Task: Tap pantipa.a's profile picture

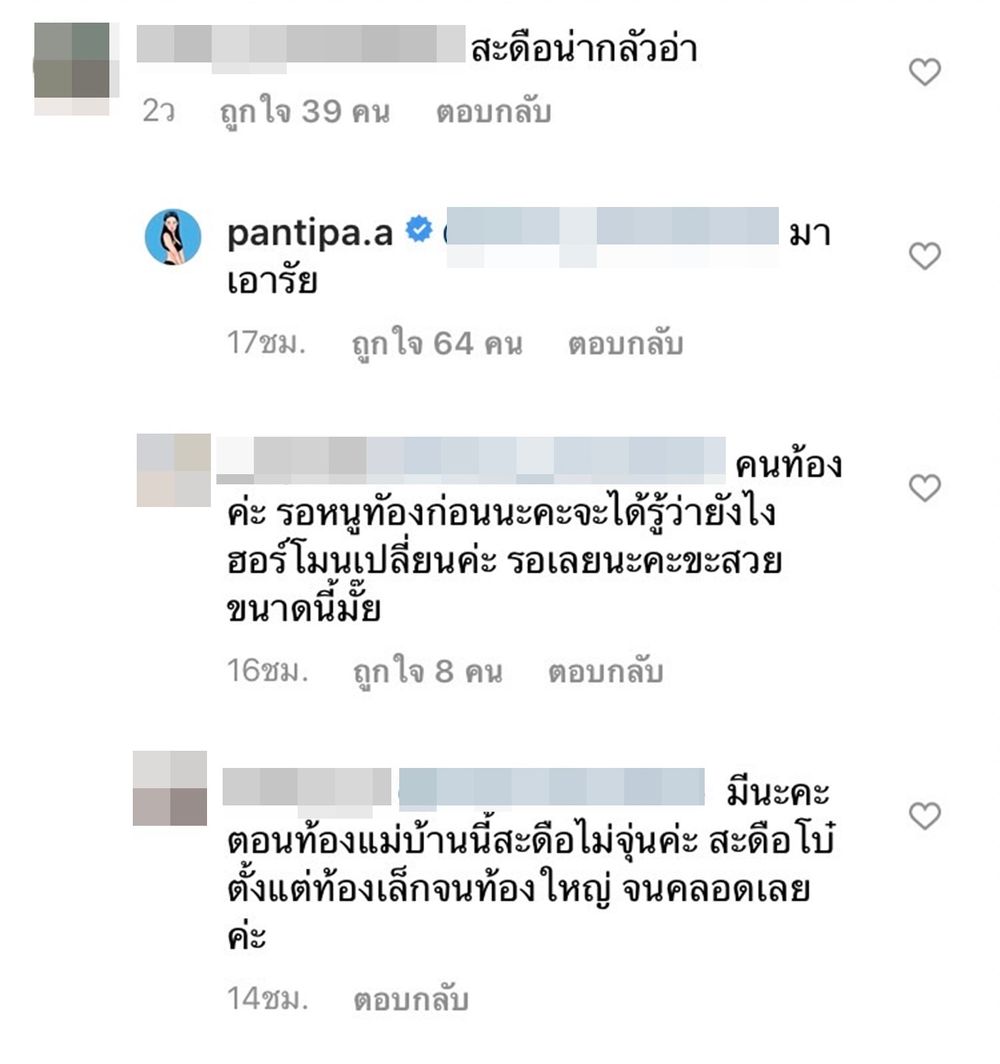Action: pyautogui.click(x=174, y=239)
